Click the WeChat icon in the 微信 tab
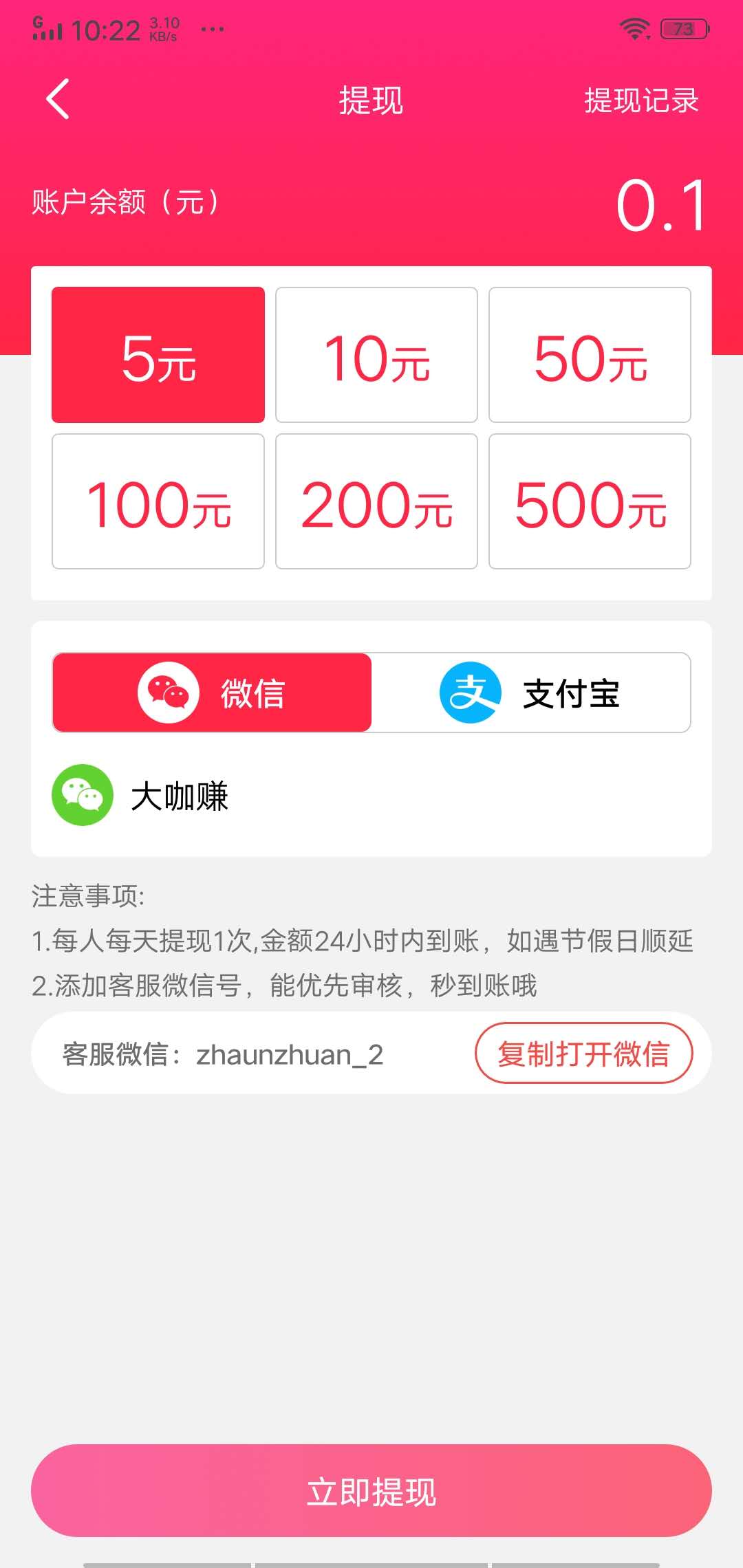The image size is (743, 1568). click(x=169, y=693)
